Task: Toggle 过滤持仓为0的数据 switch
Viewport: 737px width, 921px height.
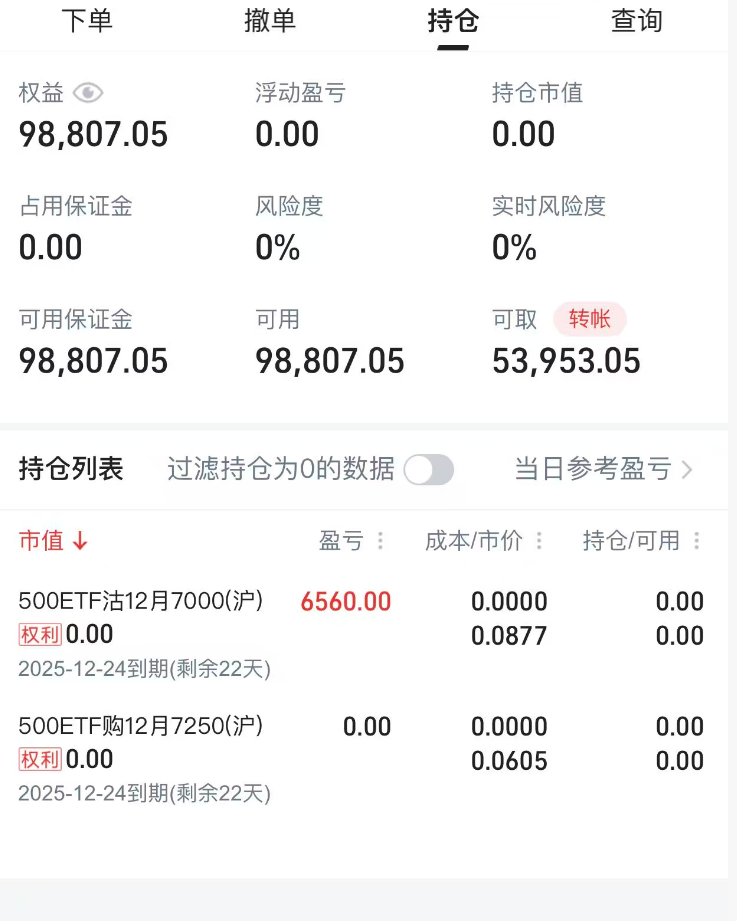Action: [x=429, y=469]
